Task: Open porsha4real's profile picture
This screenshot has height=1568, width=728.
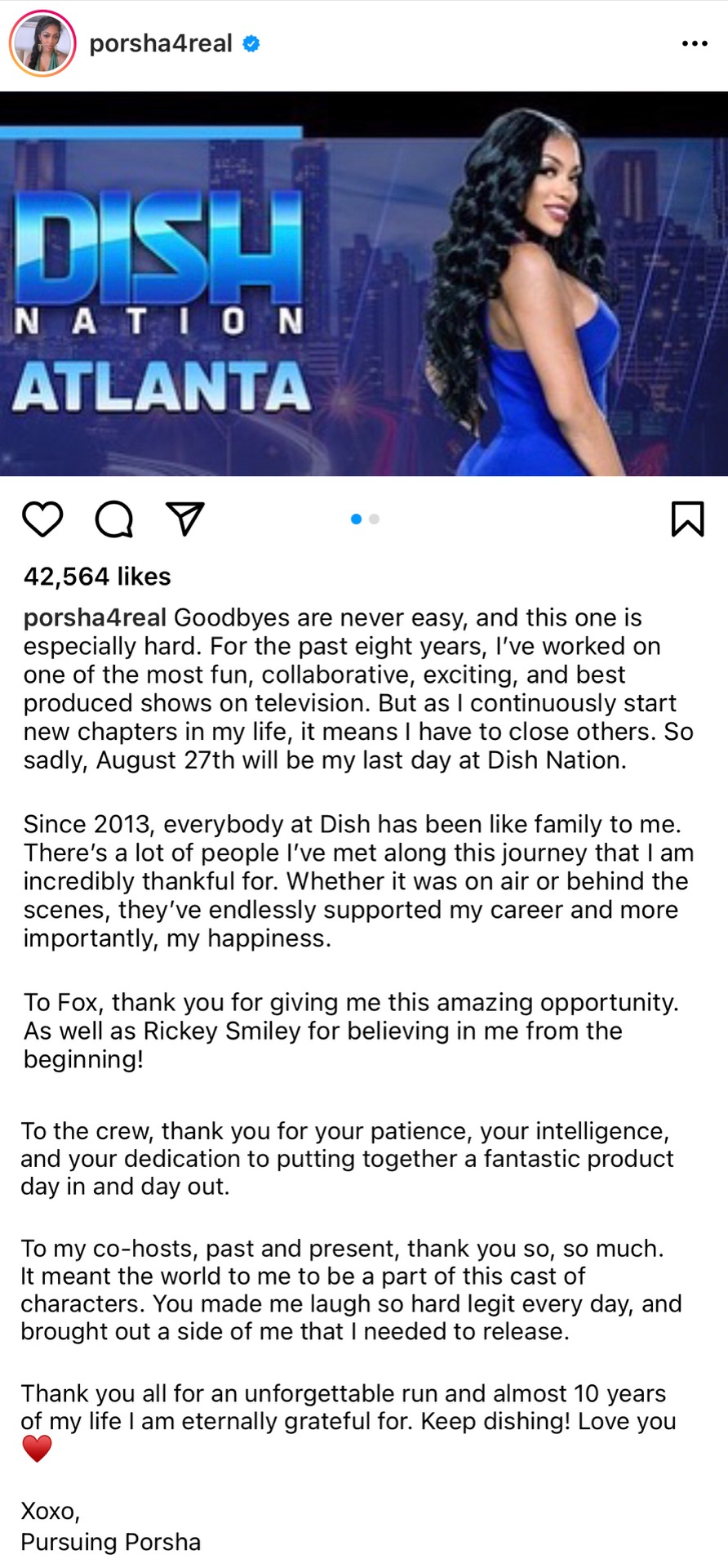Action: 42,44
